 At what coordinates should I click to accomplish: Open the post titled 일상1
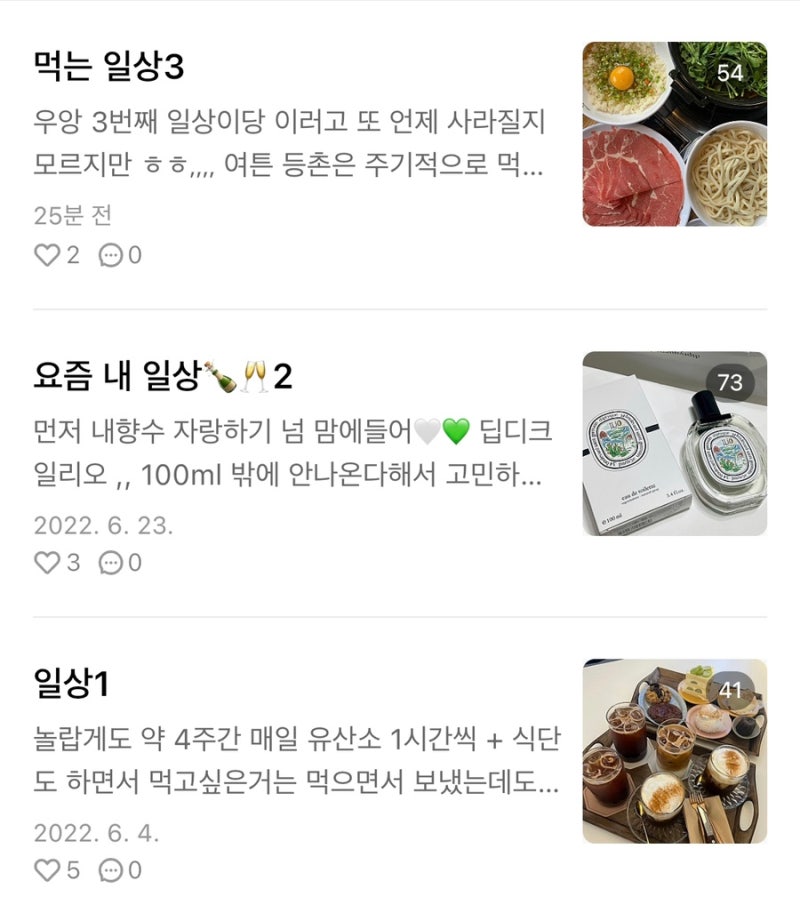click(71, 684)
